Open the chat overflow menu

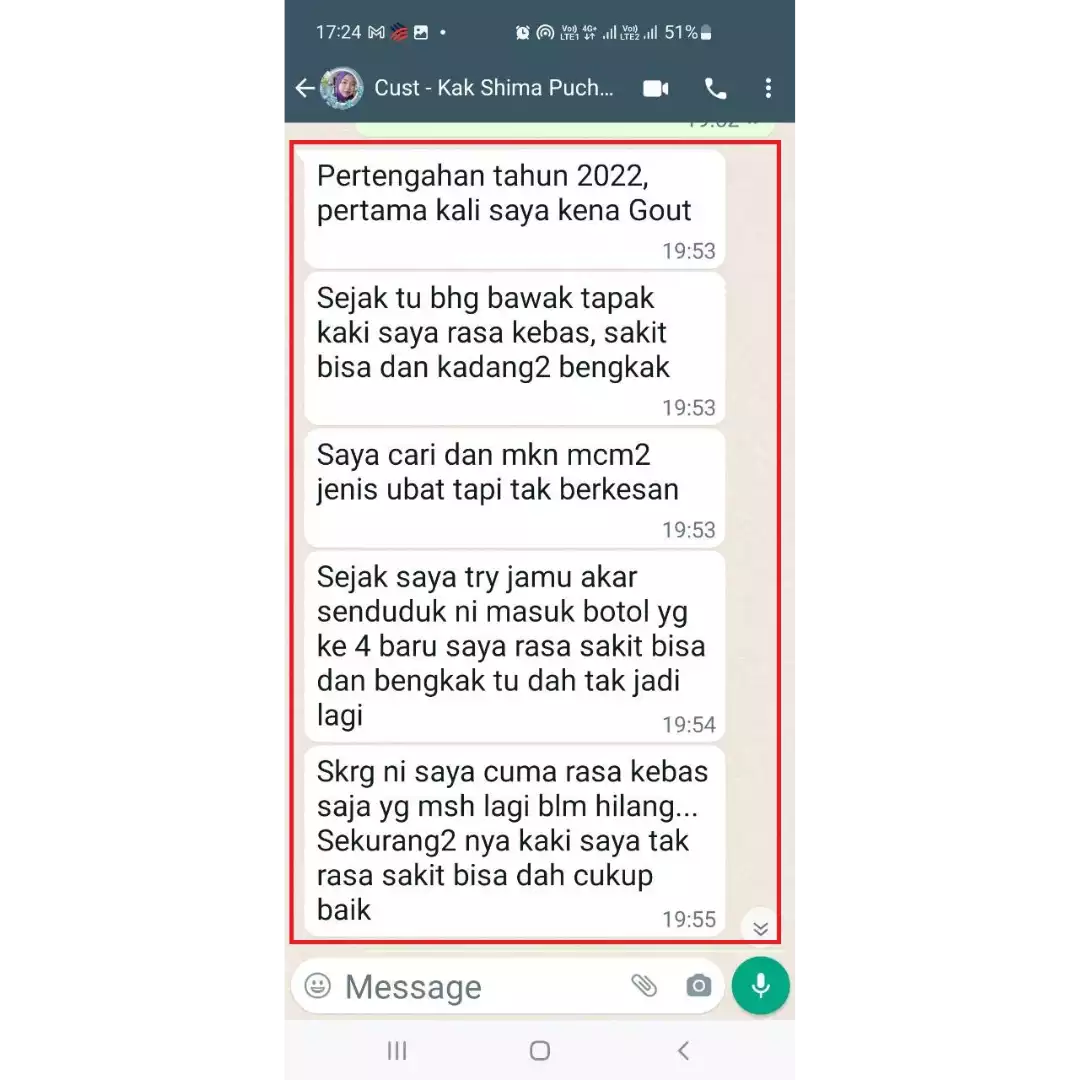[768, 88]
